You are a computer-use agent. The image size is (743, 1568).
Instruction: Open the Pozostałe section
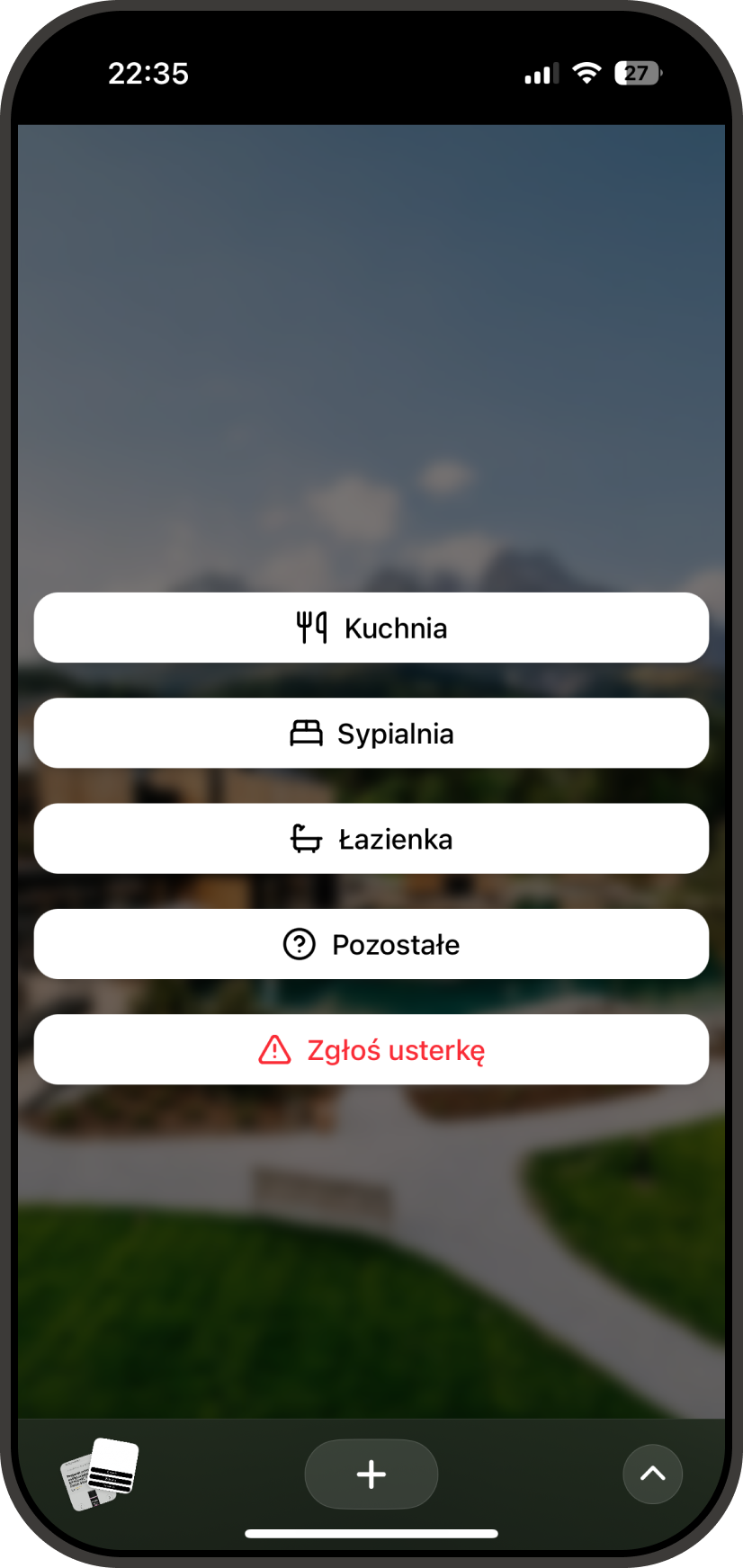[371, 944]
